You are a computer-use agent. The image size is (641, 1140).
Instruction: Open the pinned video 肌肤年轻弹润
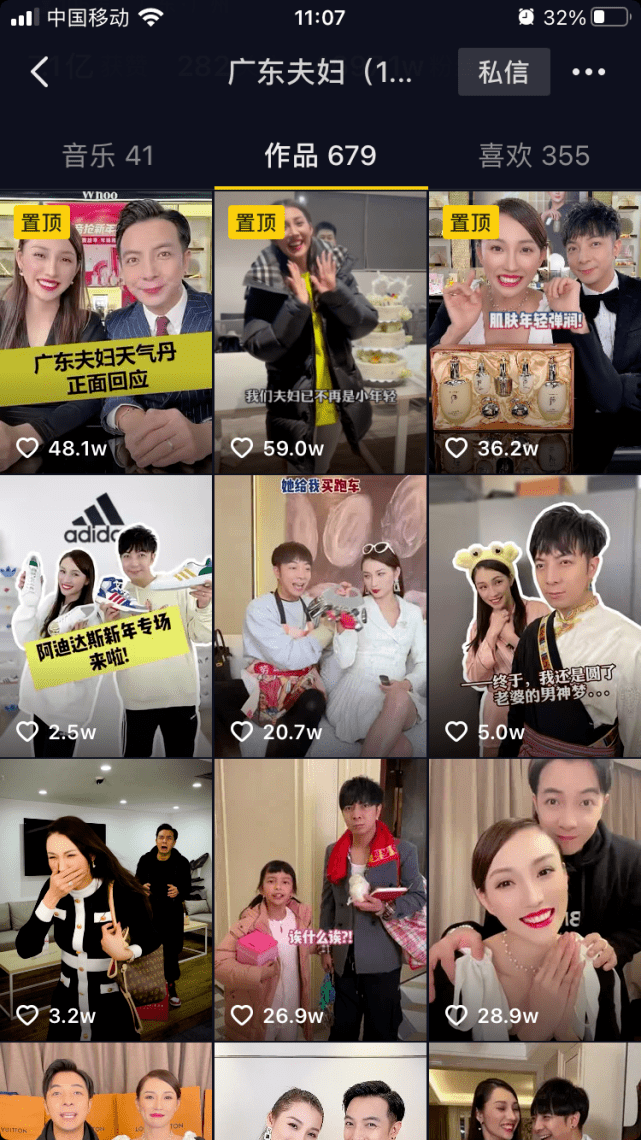535,333
